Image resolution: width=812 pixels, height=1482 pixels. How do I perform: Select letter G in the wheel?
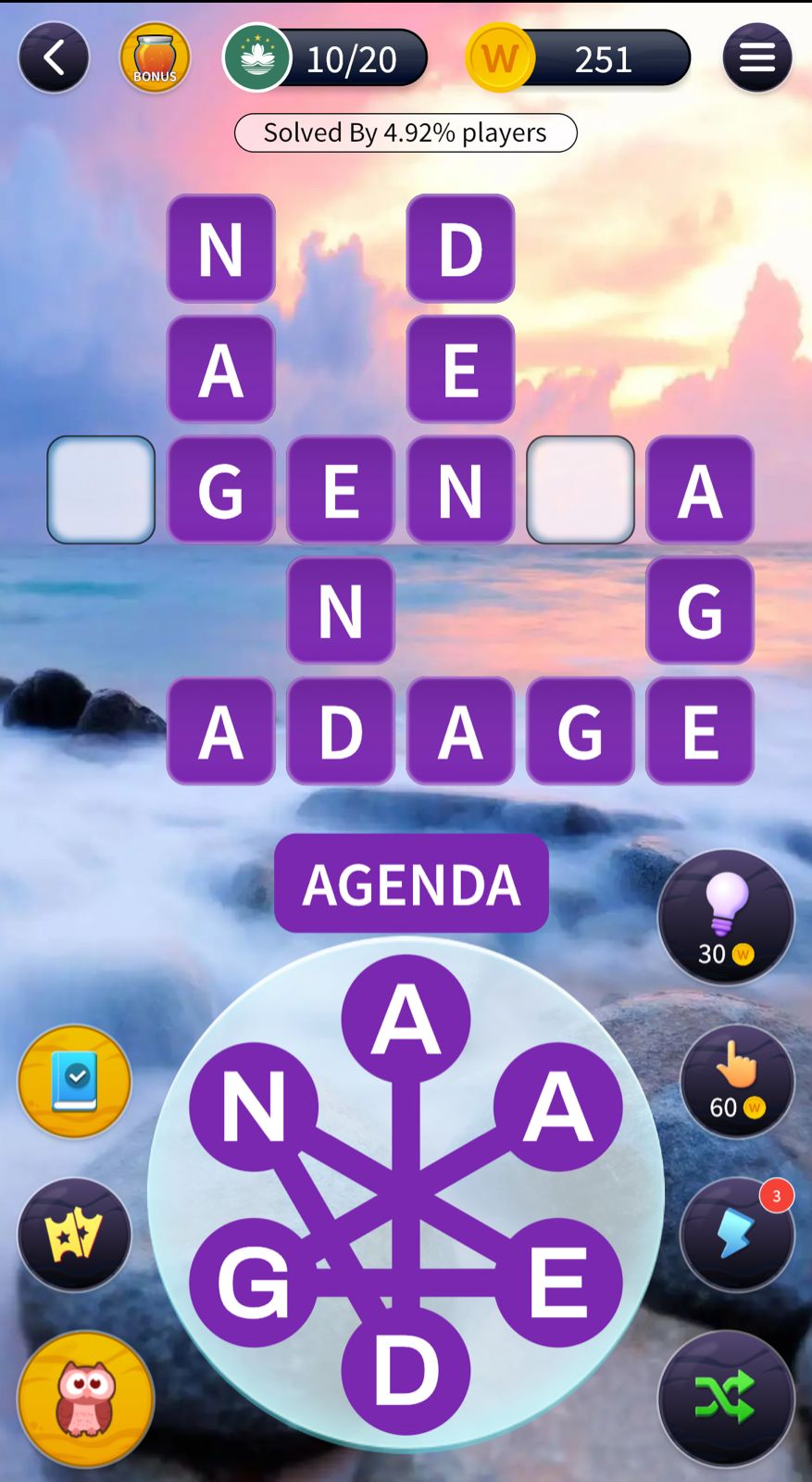253,1282
